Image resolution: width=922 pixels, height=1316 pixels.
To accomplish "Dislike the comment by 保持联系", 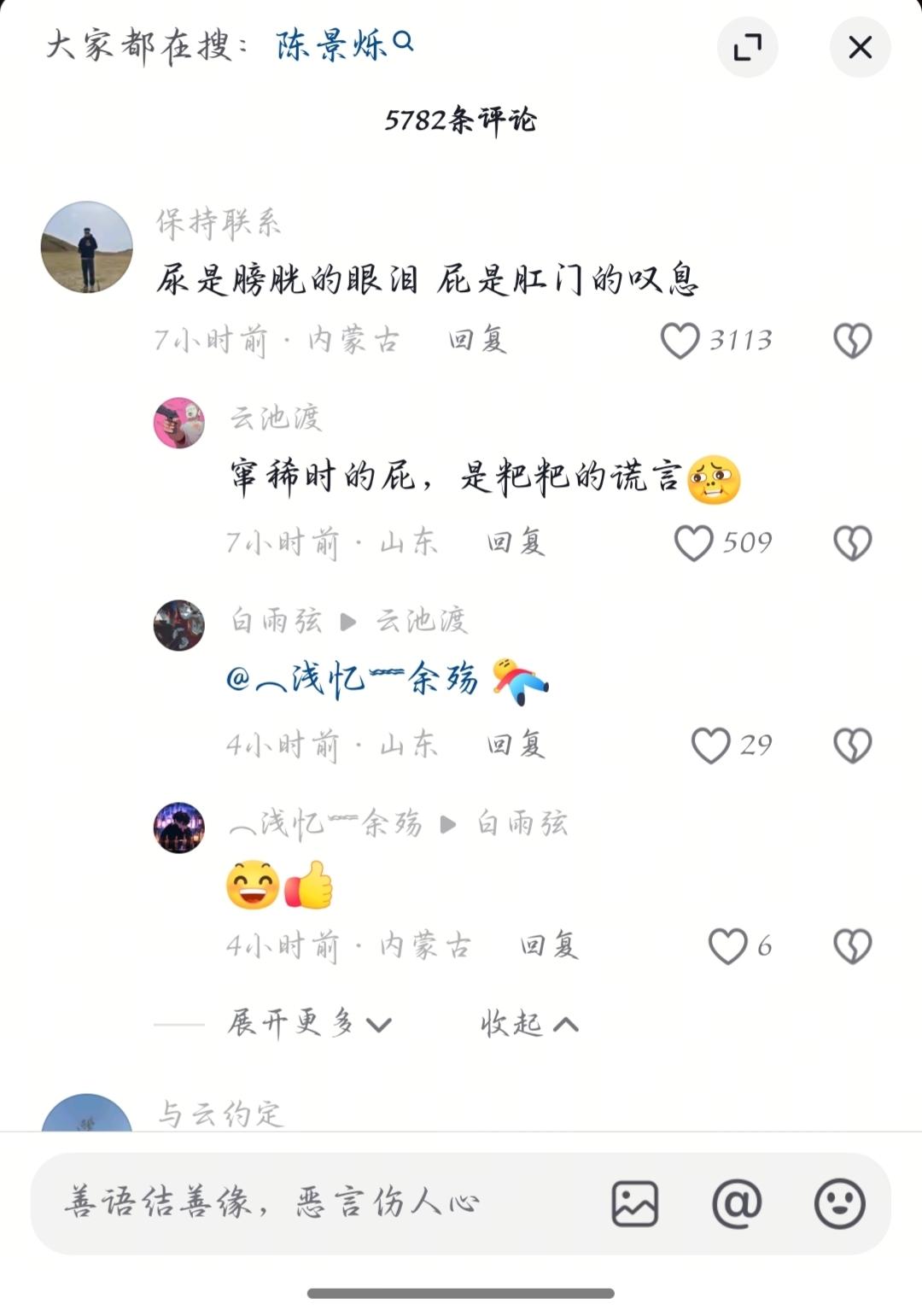I will click(852, 341).
